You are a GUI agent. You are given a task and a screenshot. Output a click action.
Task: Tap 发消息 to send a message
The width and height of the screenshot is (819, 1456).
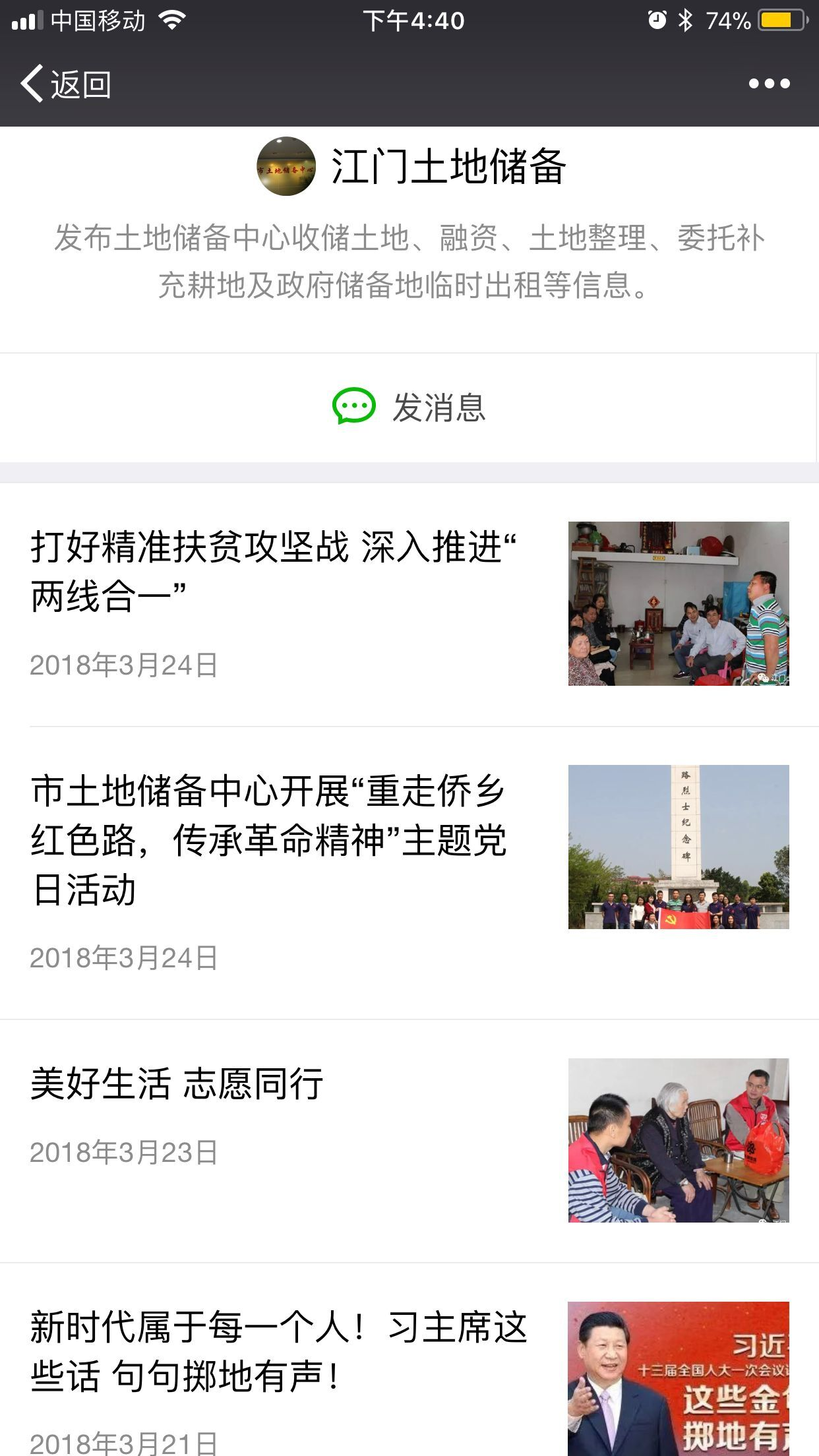409,407
